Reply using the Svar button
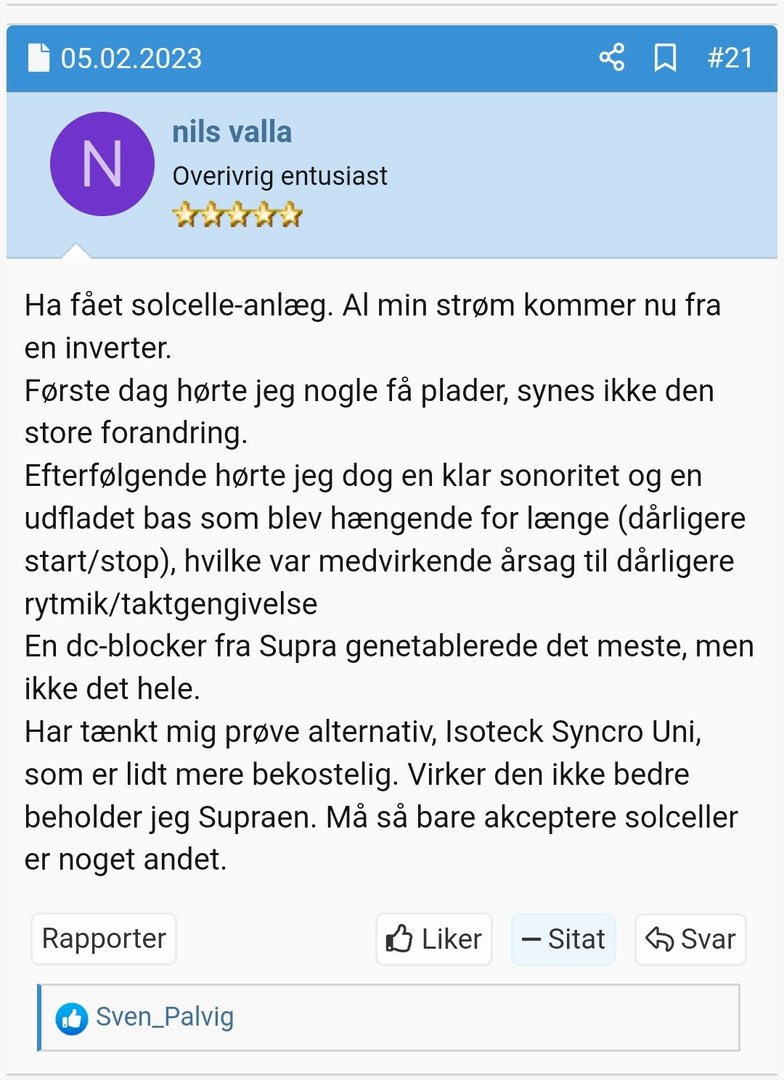The height and width of the screenshot is (1080, 784). tap(690, 939)
